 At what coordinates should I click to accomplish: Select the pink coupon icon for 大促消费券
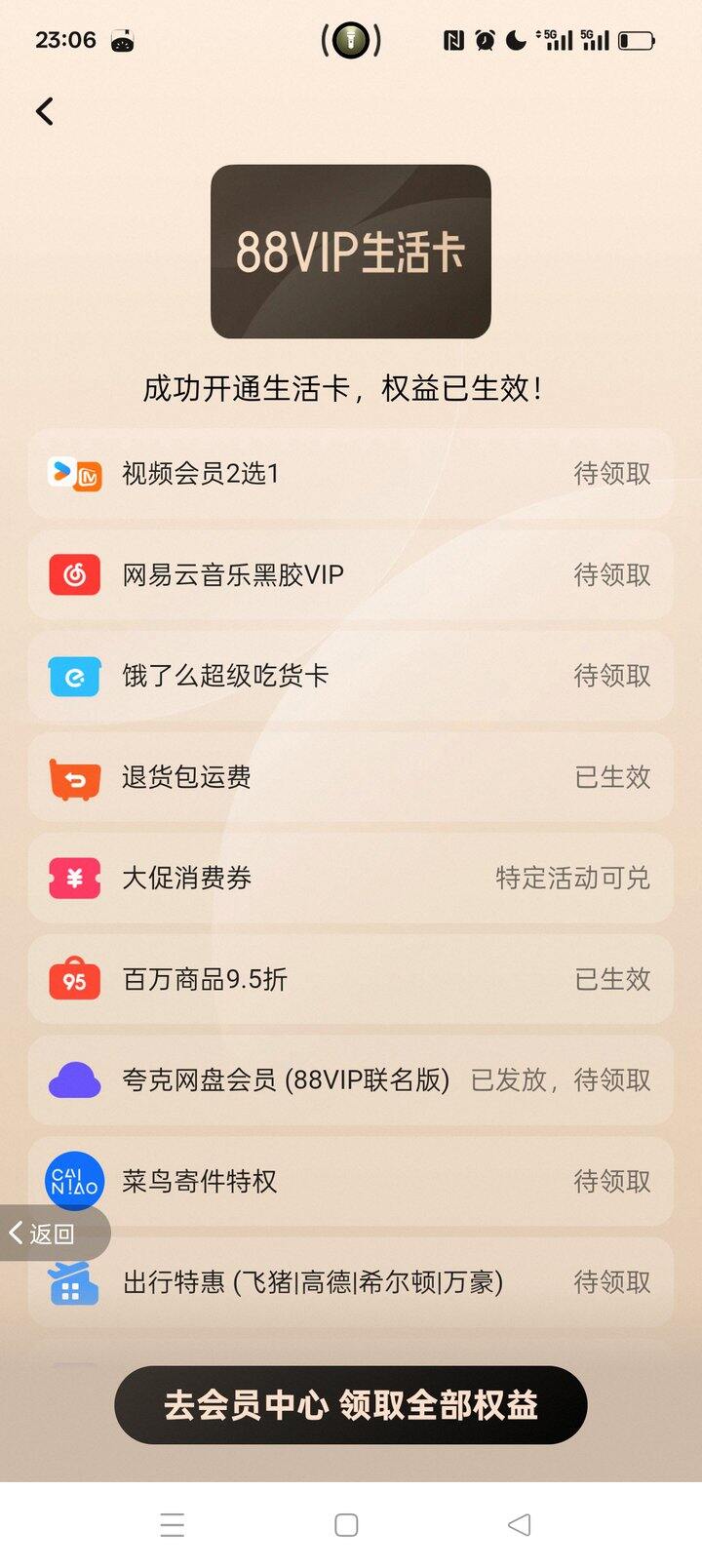pos(73,879)
